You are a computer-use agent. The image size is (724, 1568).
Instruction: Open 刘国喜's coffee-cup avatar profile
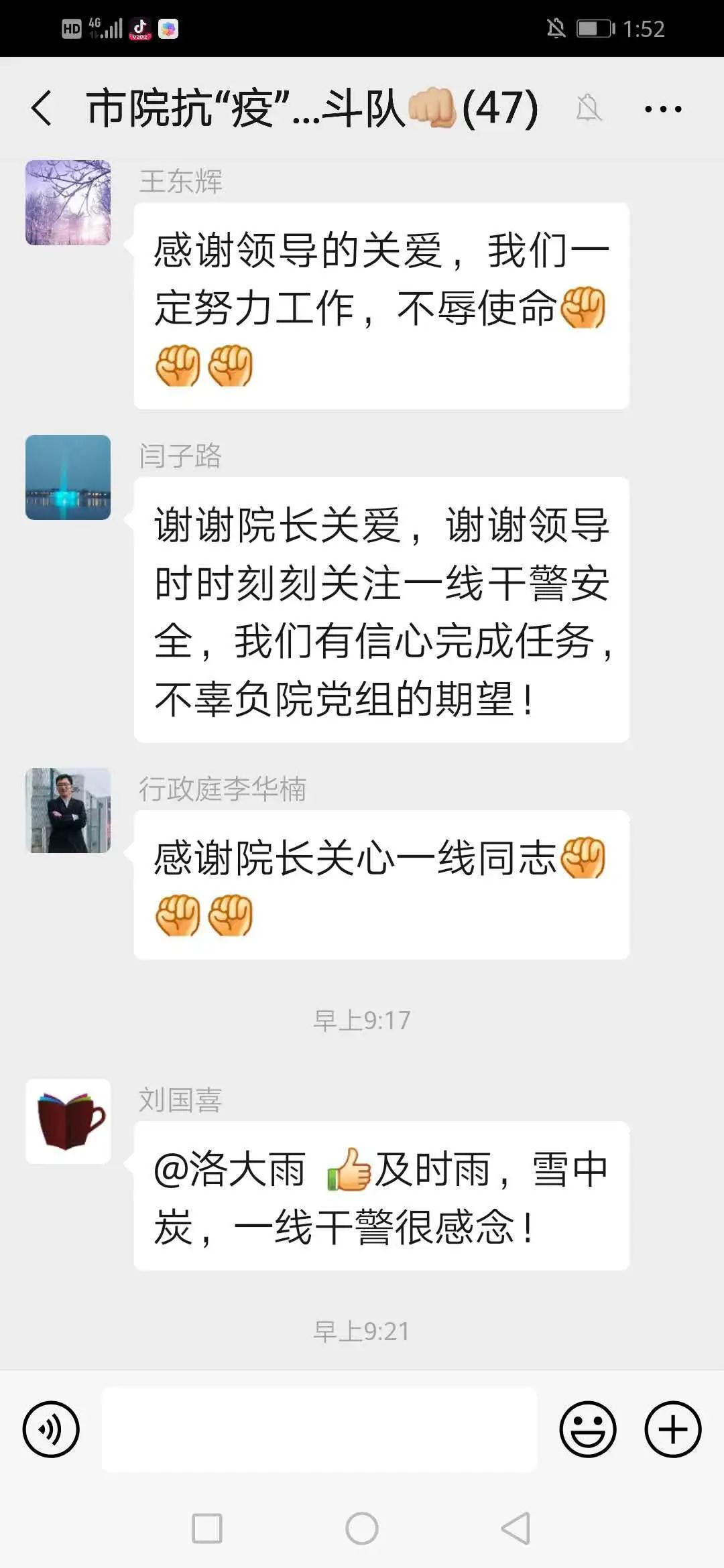pos(68,1121)
